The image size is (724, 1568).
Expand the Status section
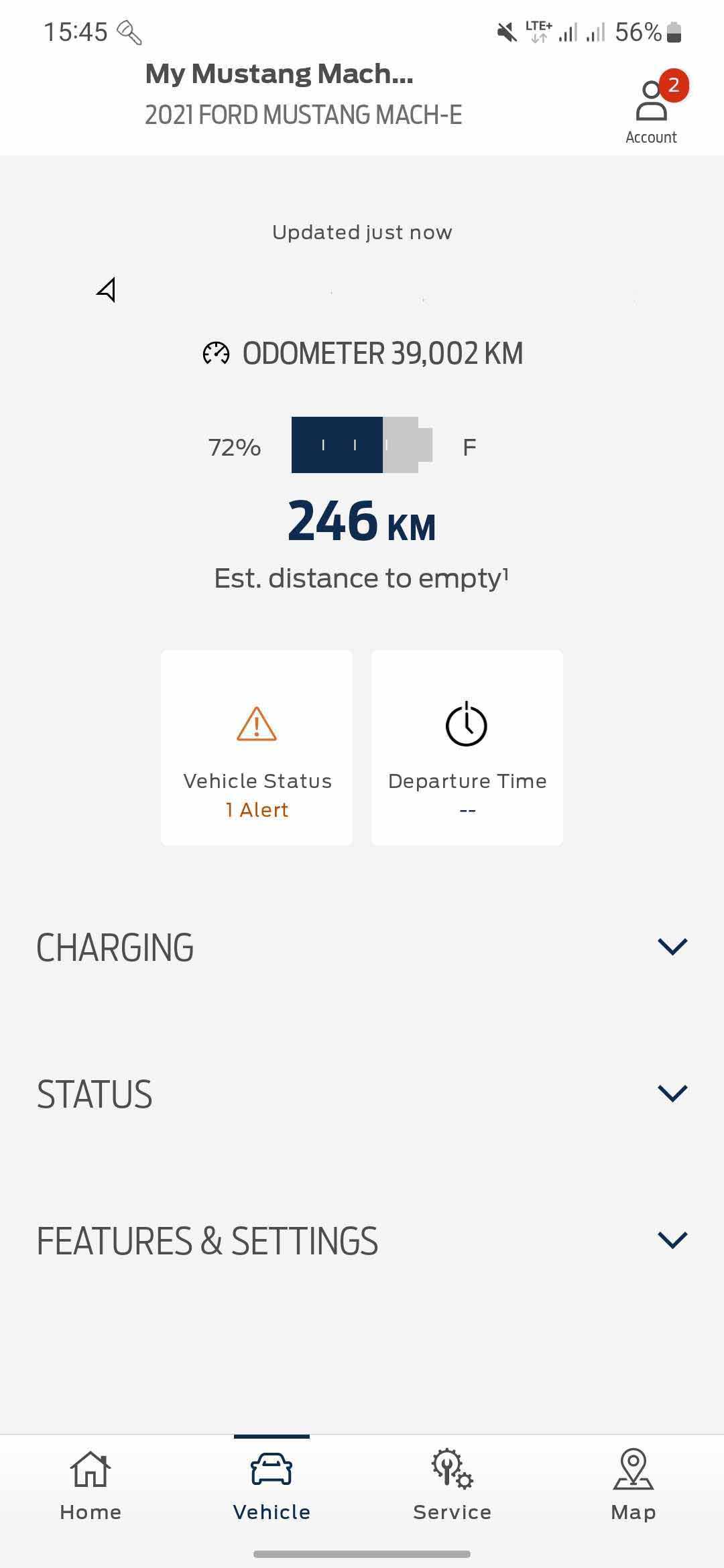point(362,1094)
